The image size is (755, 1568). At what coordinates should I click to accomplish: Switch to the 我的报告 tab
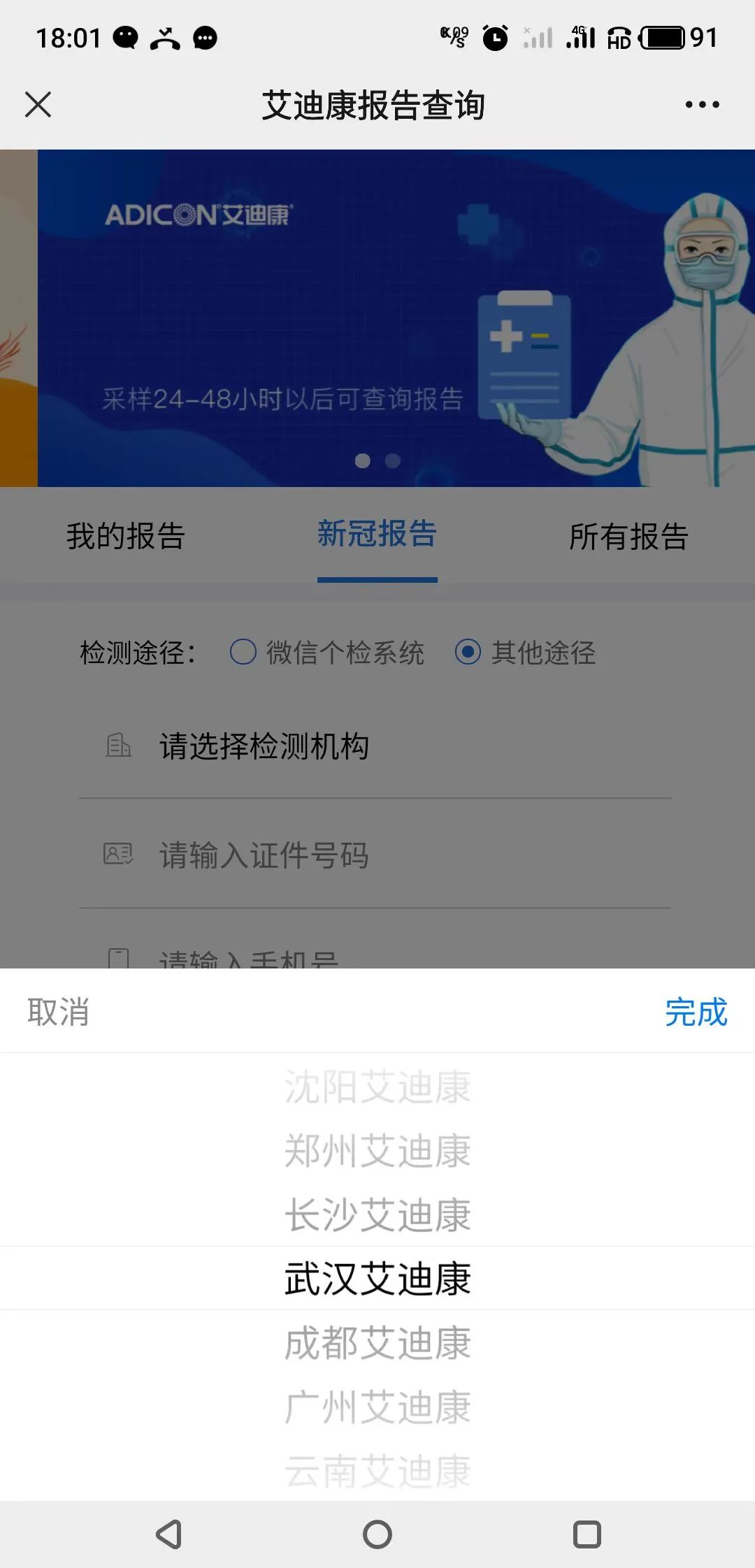[x=126, y=536]
